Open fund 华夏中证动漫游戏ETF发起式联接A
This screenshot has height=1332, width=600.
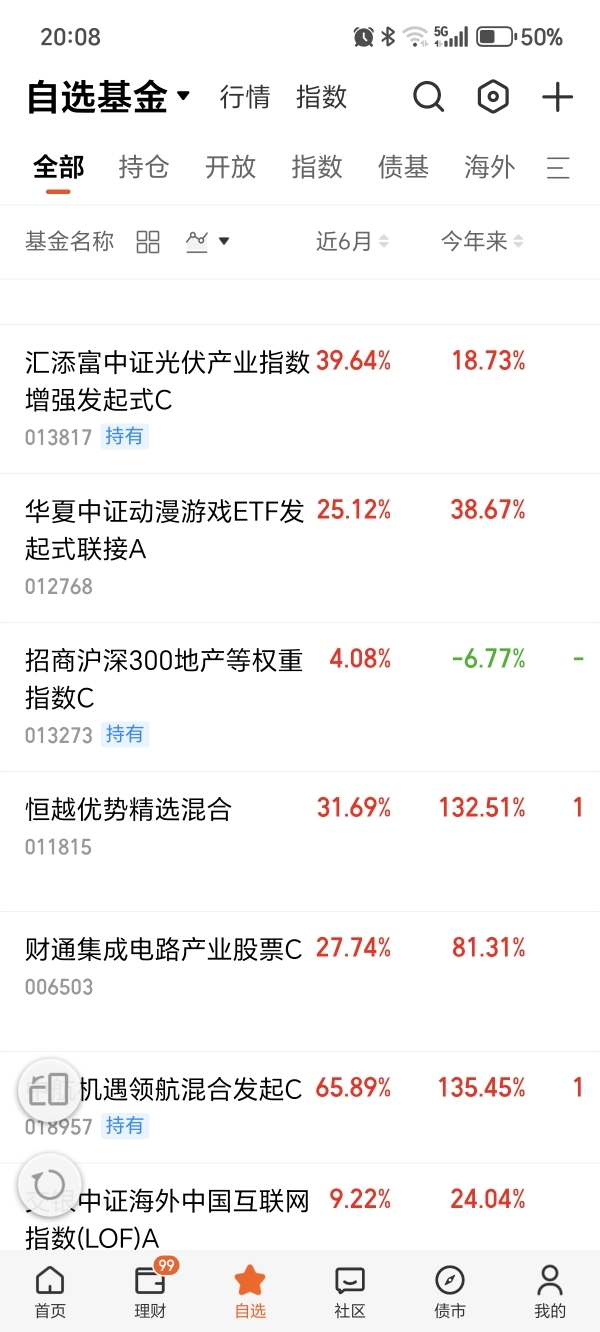coord(300,548)
